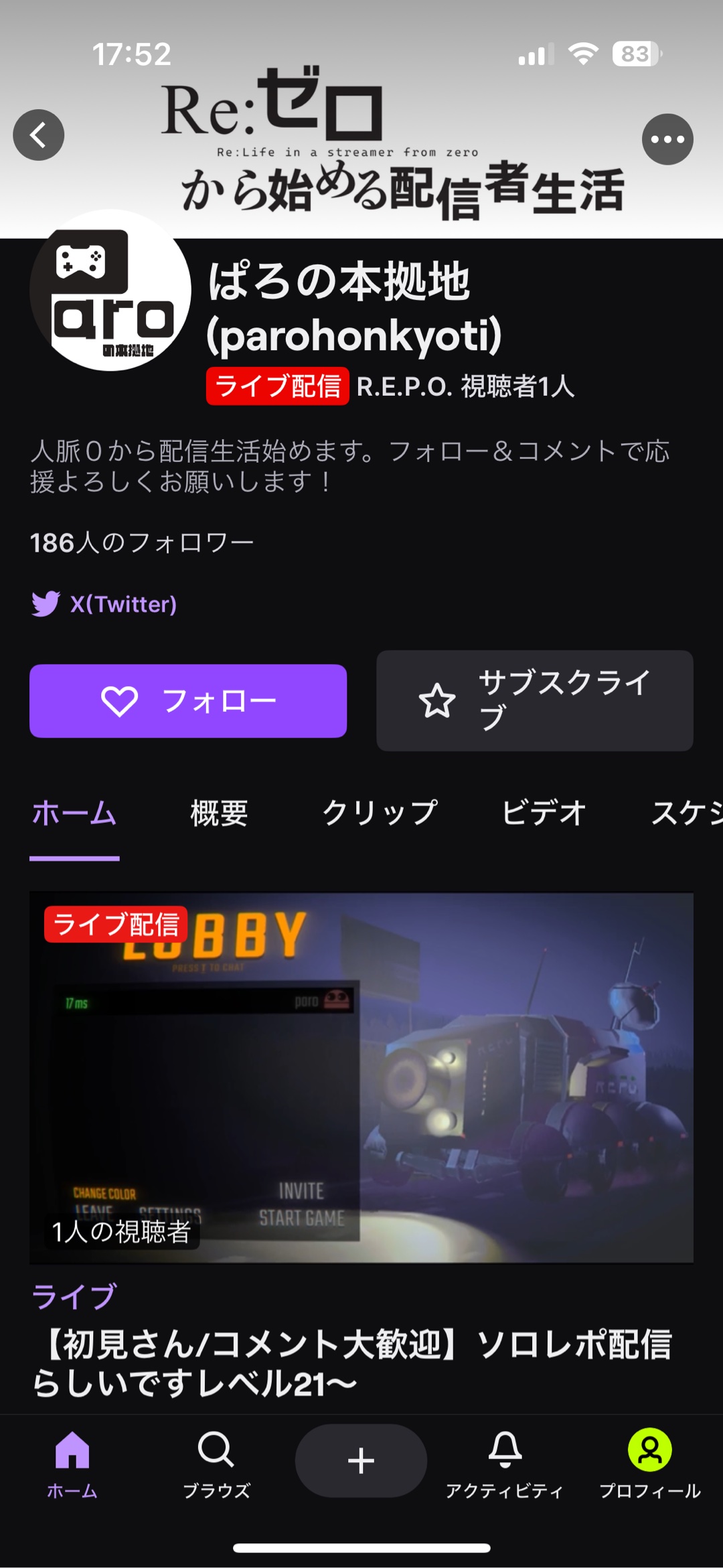The width and height of the screenshot is (723, 1568).
Task: Select the ビデオ tab
Action: [544, 813]
